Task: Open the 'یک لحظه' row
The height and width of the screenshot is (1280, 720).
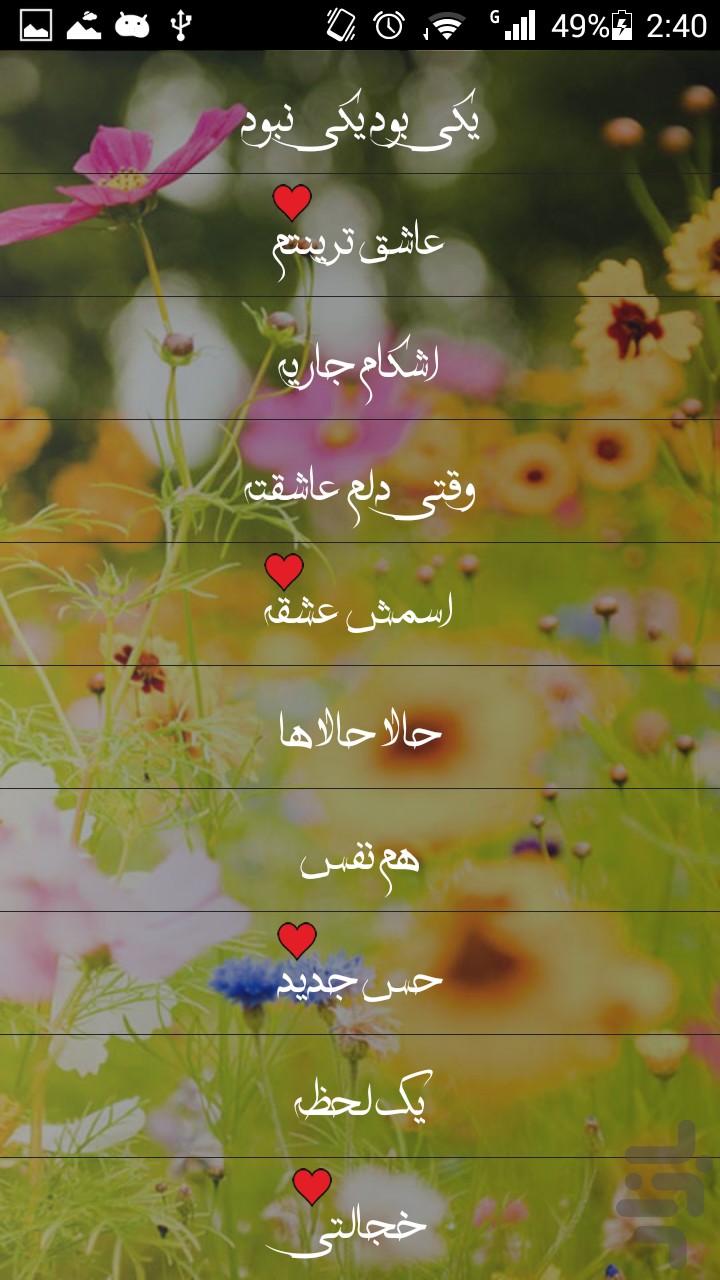Action: pyautogui.click(x=360, y=1096)
